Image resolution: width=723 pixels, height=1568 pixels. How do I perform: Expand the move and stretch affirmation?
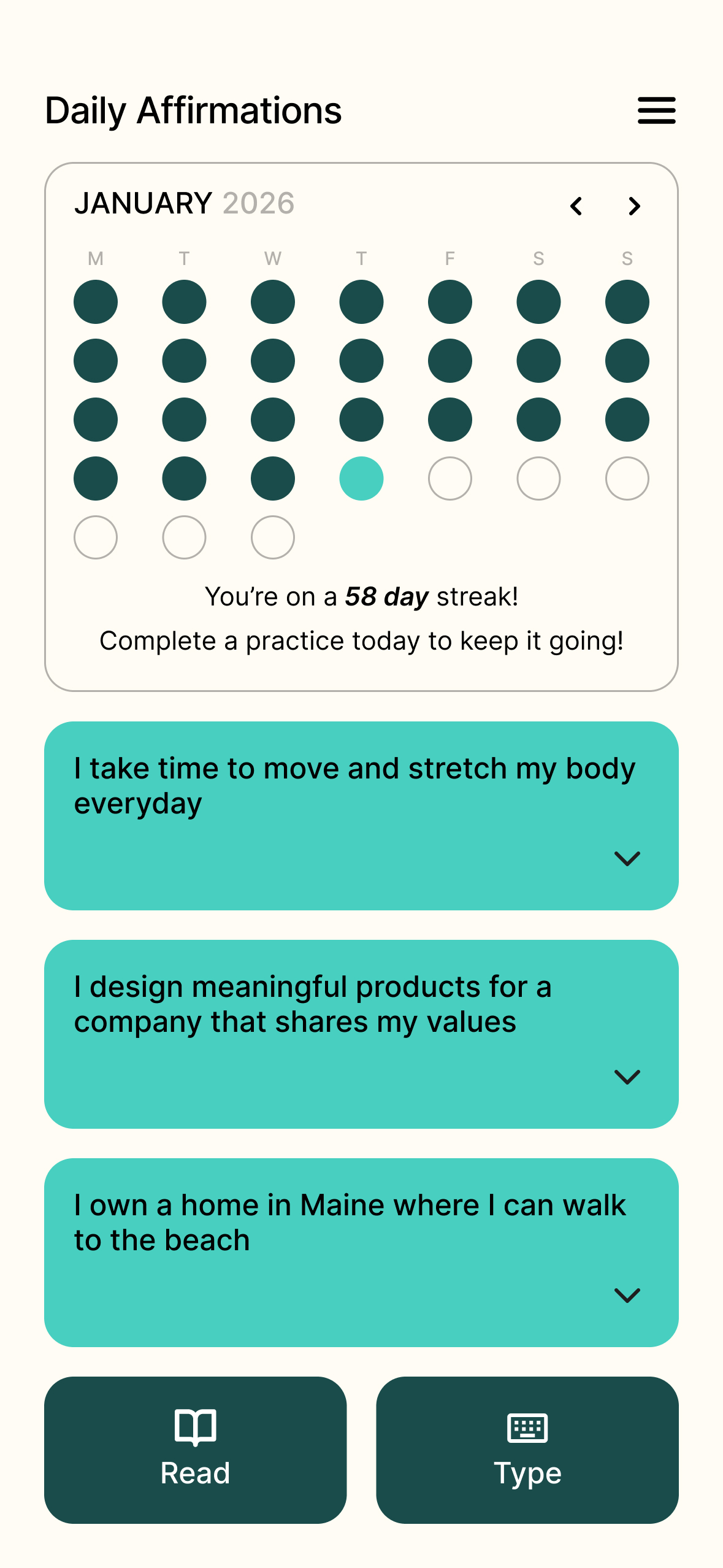coord(627,858)
